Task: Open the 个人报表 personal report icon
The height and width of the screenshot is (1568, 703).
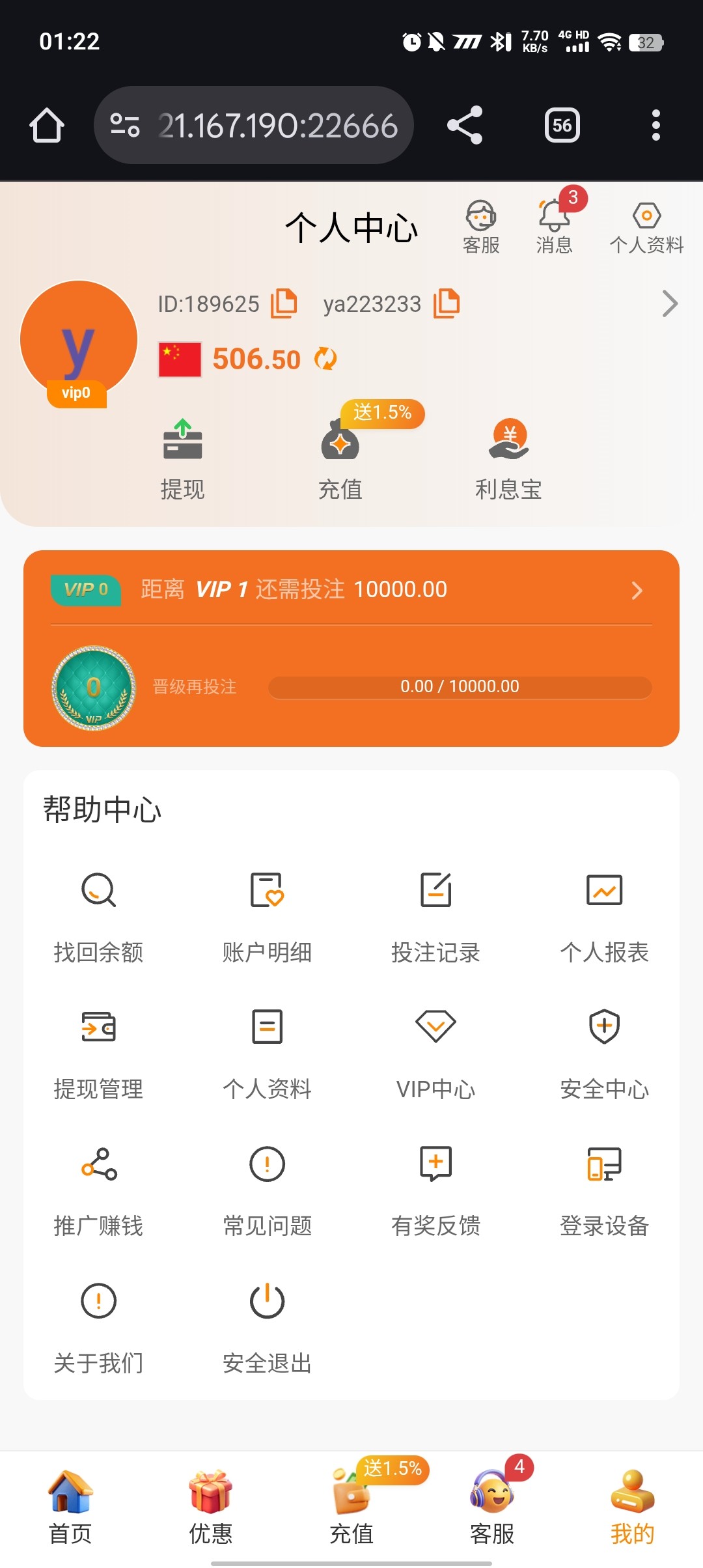Action: click(605, 912)
